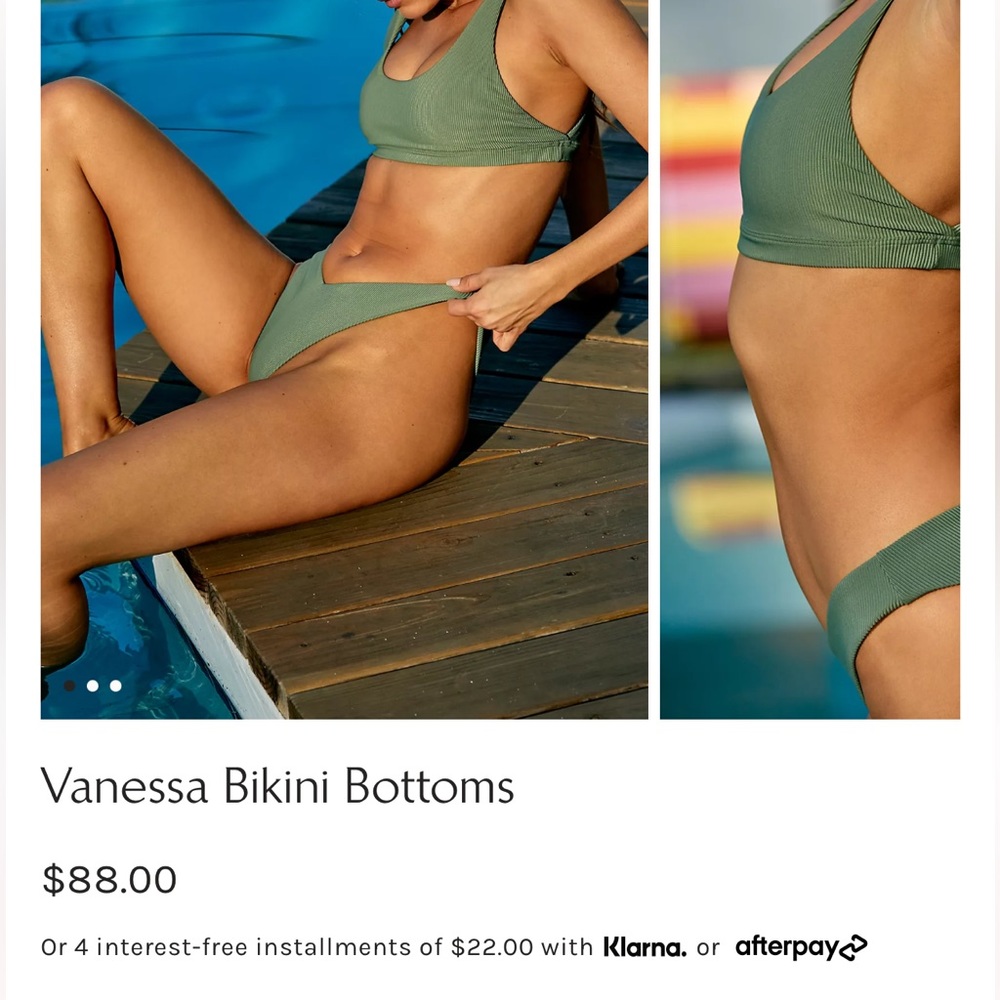Open Klarna installment details
Viewport: 1000px width, 1000px height.
pos(644,947)
